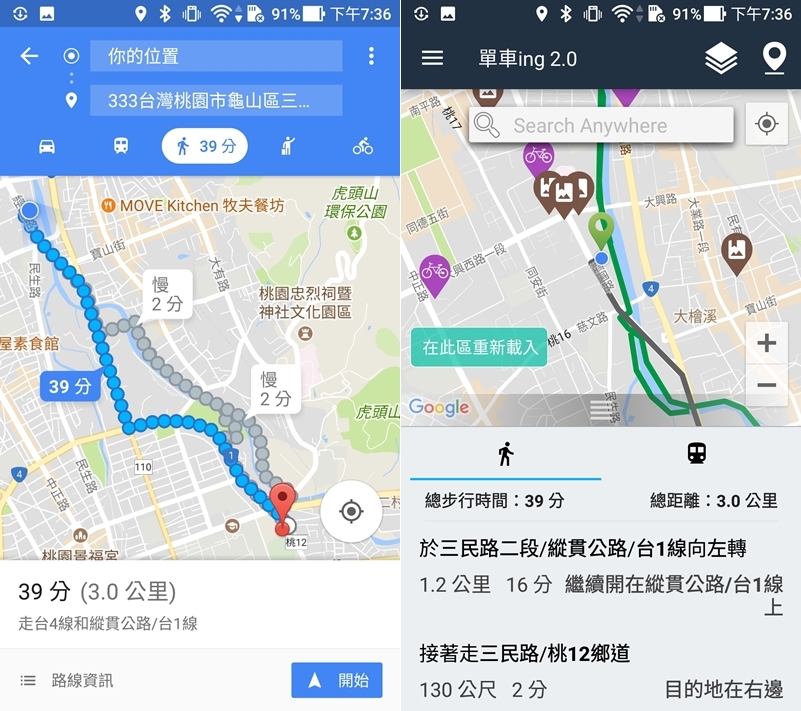Open the map layers icon
The height and width of the screenshot is (711, 801).
721,58
